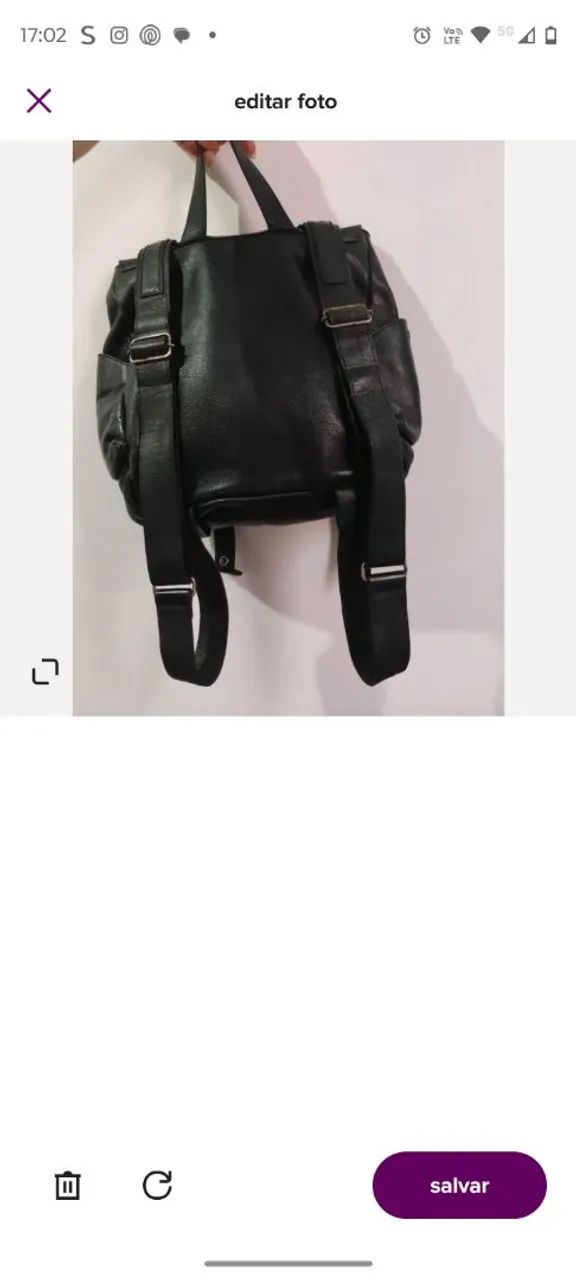Close the editar foto screen

tap(39, 101)
